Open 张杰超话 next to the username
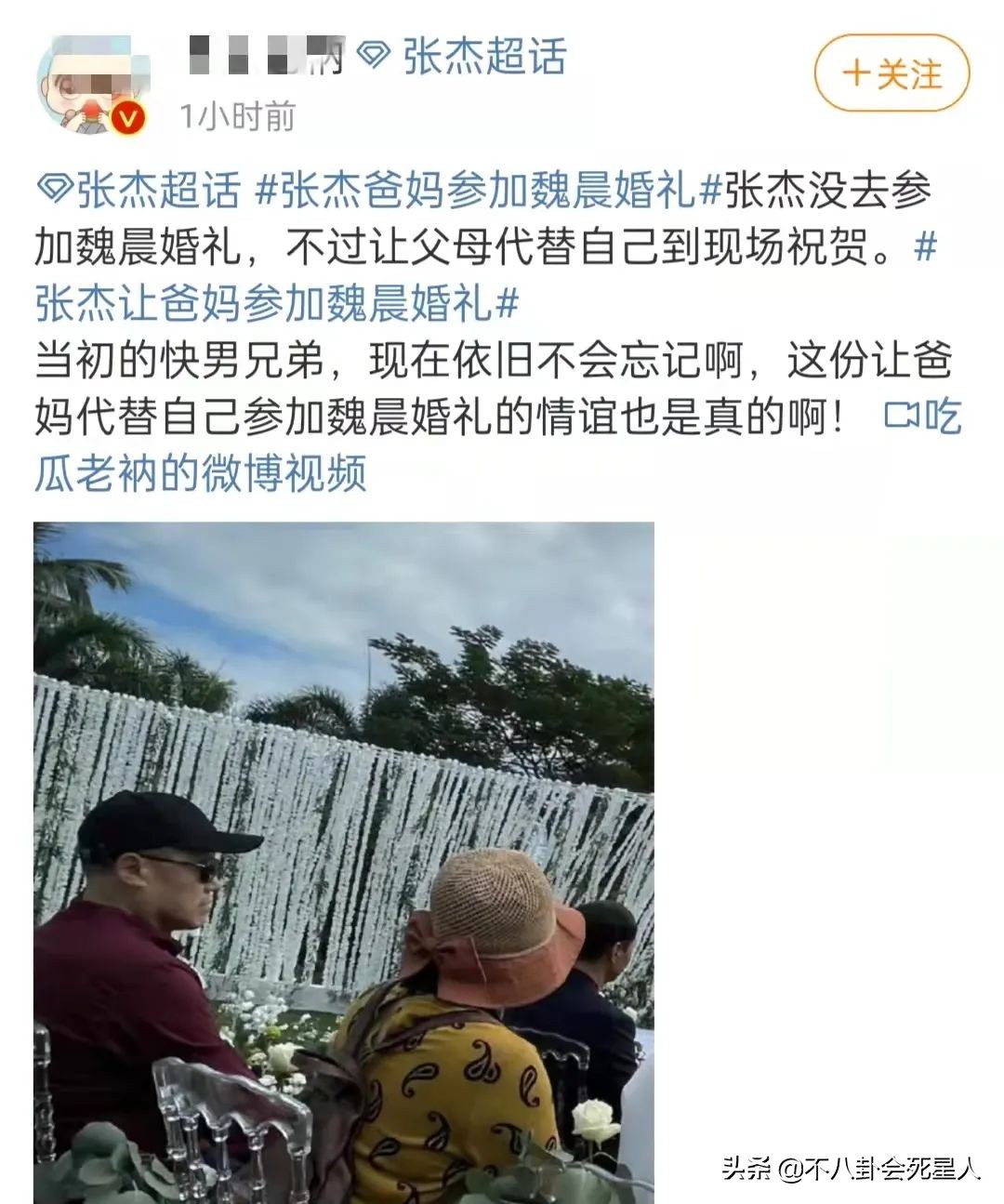Image resolution: width=1004 pixels, height=1204 pixels. 465,57
